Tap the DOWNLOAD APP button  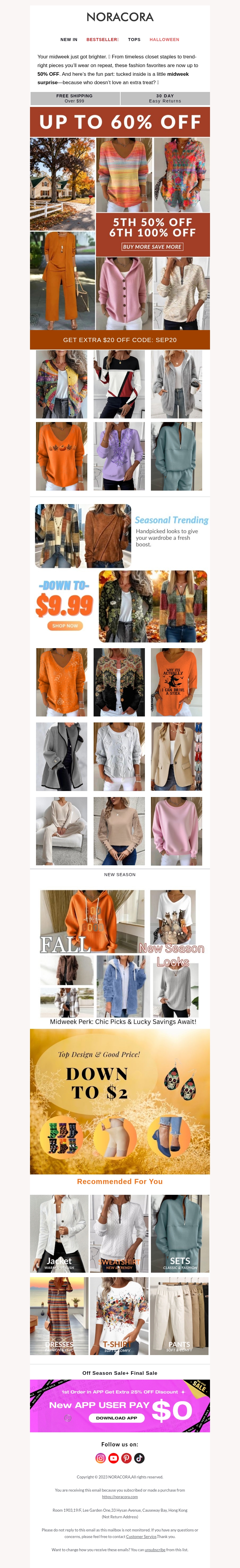coord(116,1418)
